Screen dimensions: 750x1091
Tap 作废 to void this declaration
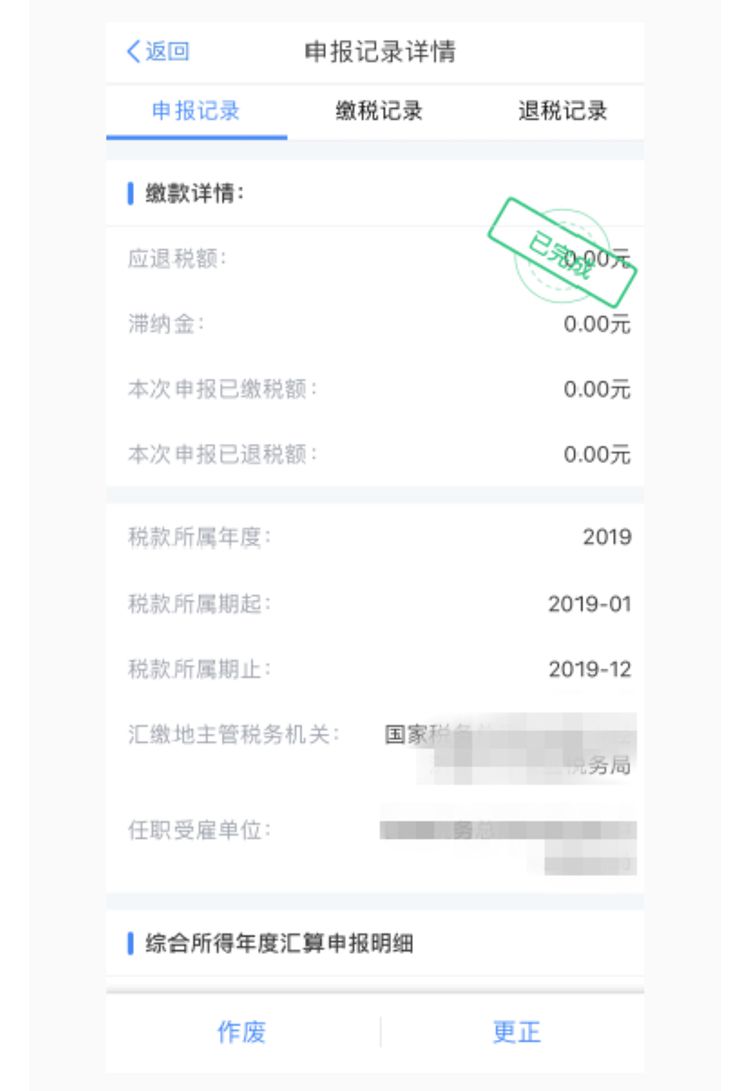pyautogui.click(x=242, y=1032)
